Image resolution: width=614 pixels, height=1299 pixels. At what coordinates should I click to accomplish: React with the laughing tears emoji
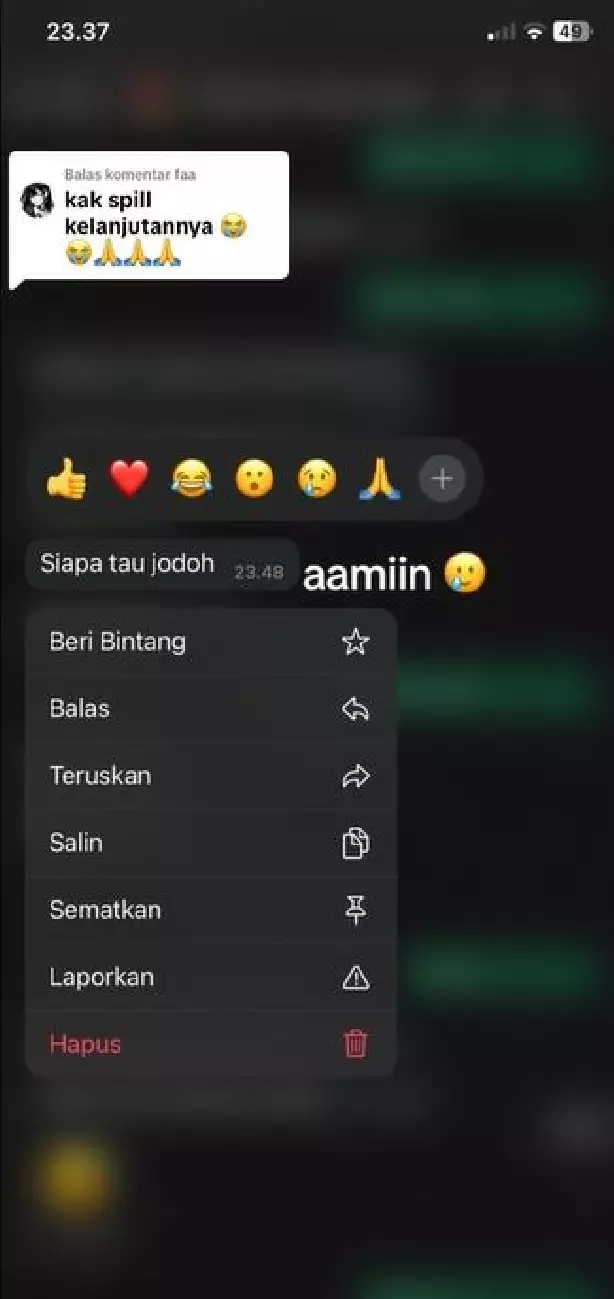tap(192, 481)
